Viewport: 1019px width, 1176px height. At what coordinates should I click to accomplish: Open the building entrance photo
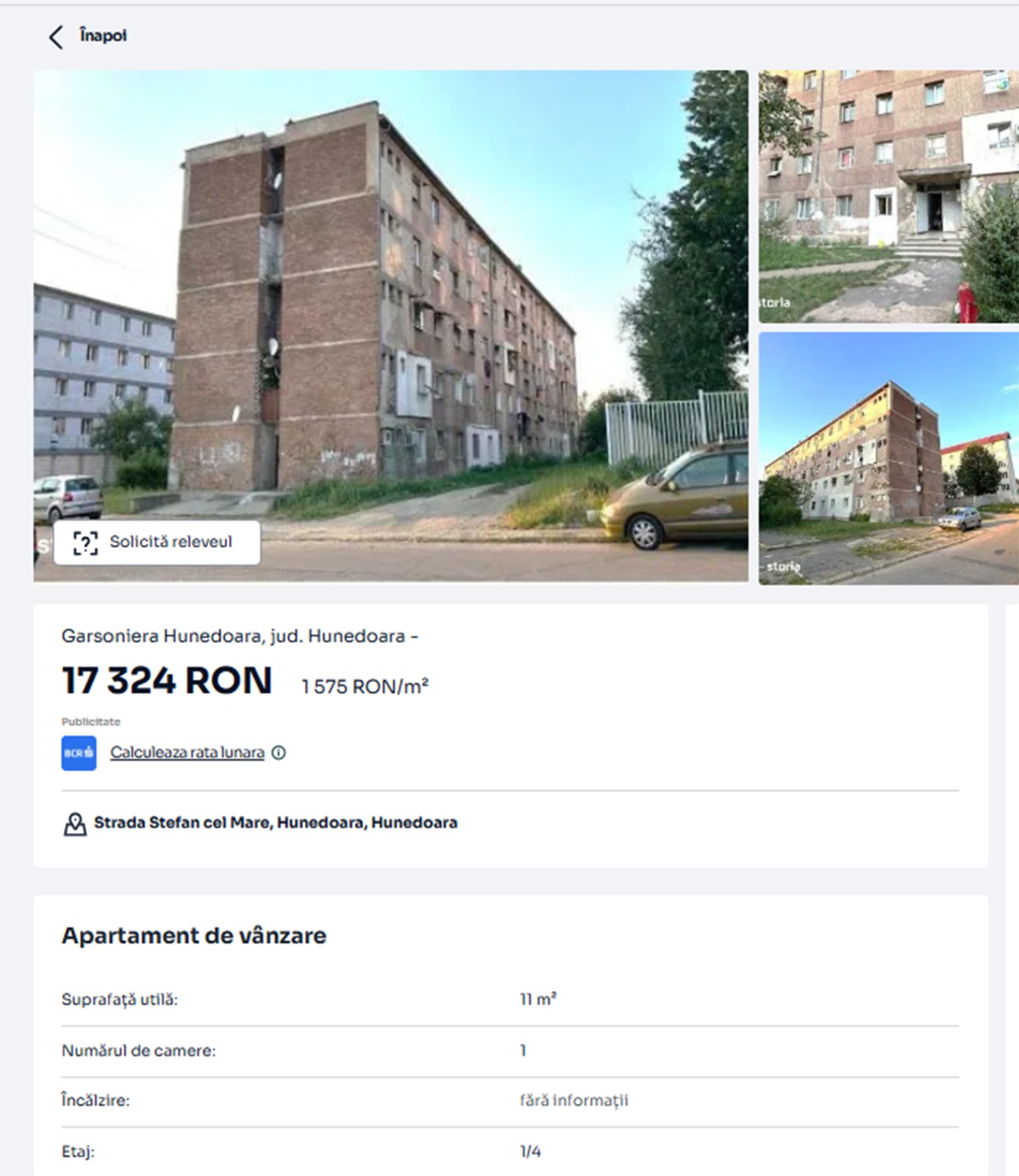888,196
